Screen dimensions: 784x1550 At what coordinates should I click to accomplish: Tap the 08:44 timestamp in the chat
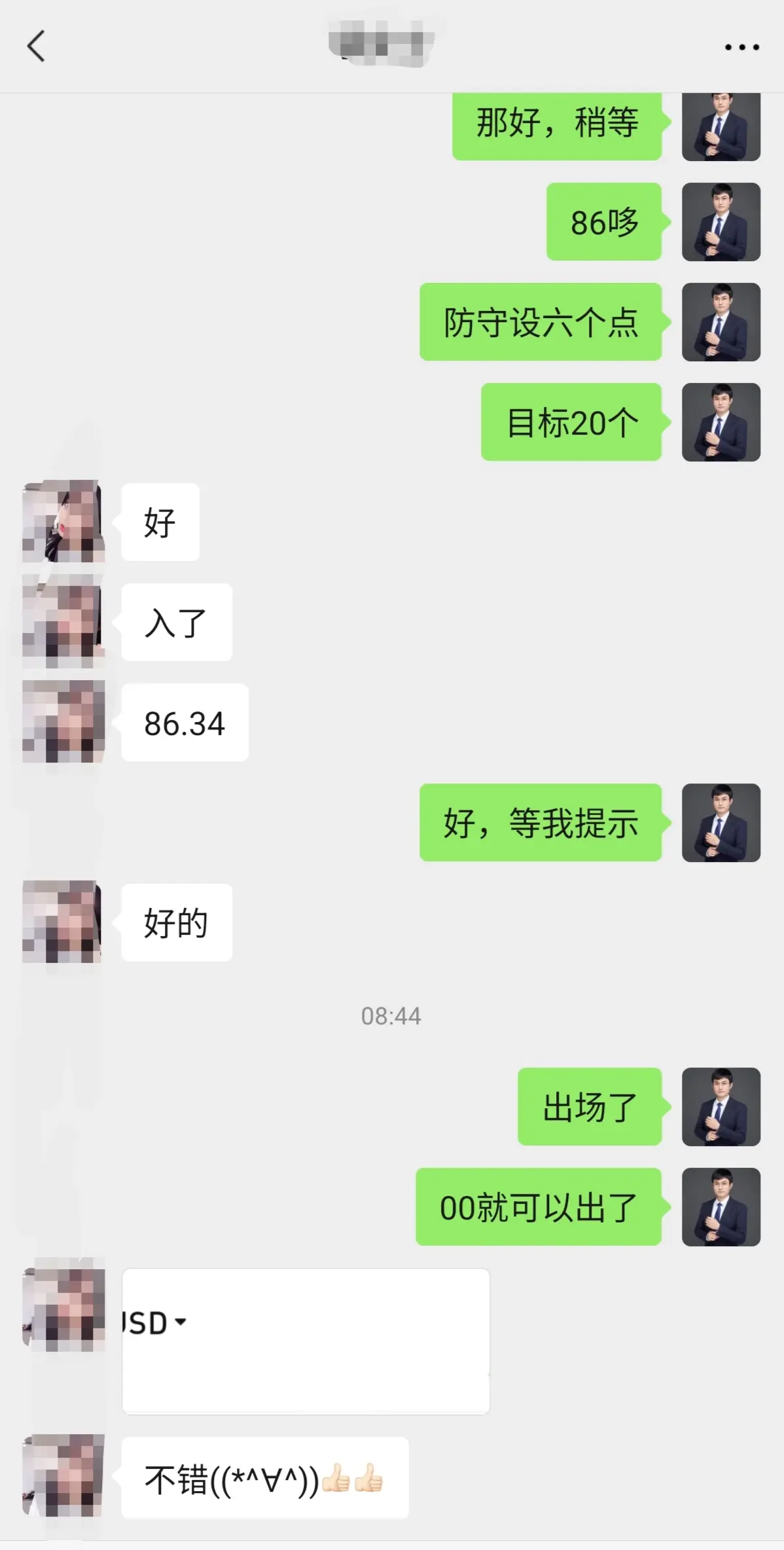391,1017
